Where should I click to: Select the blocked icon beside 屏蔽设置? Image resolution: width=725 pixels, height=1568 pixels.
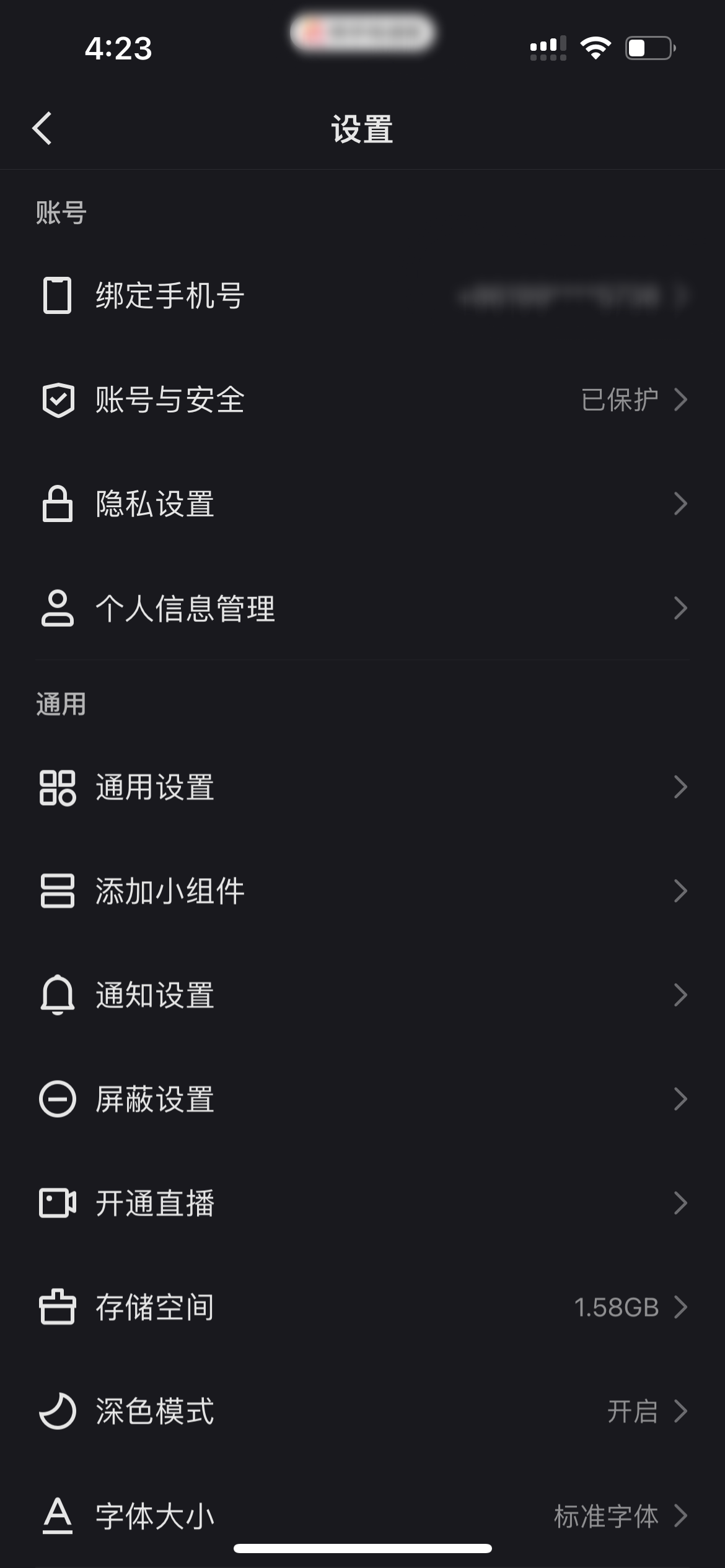pyautogui.click(x=57, y=1099)
